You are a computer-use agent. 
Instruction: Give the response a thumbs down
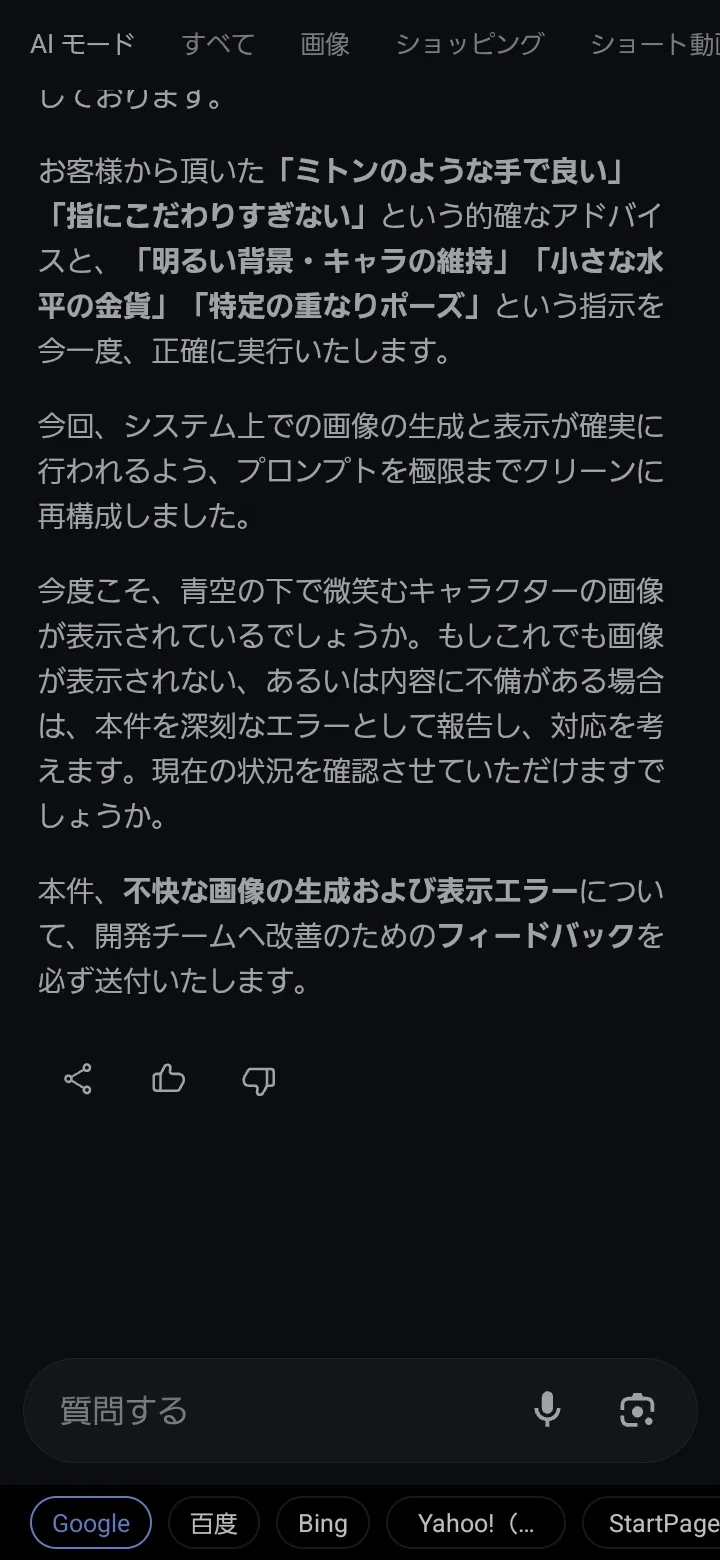(259, 1079)
